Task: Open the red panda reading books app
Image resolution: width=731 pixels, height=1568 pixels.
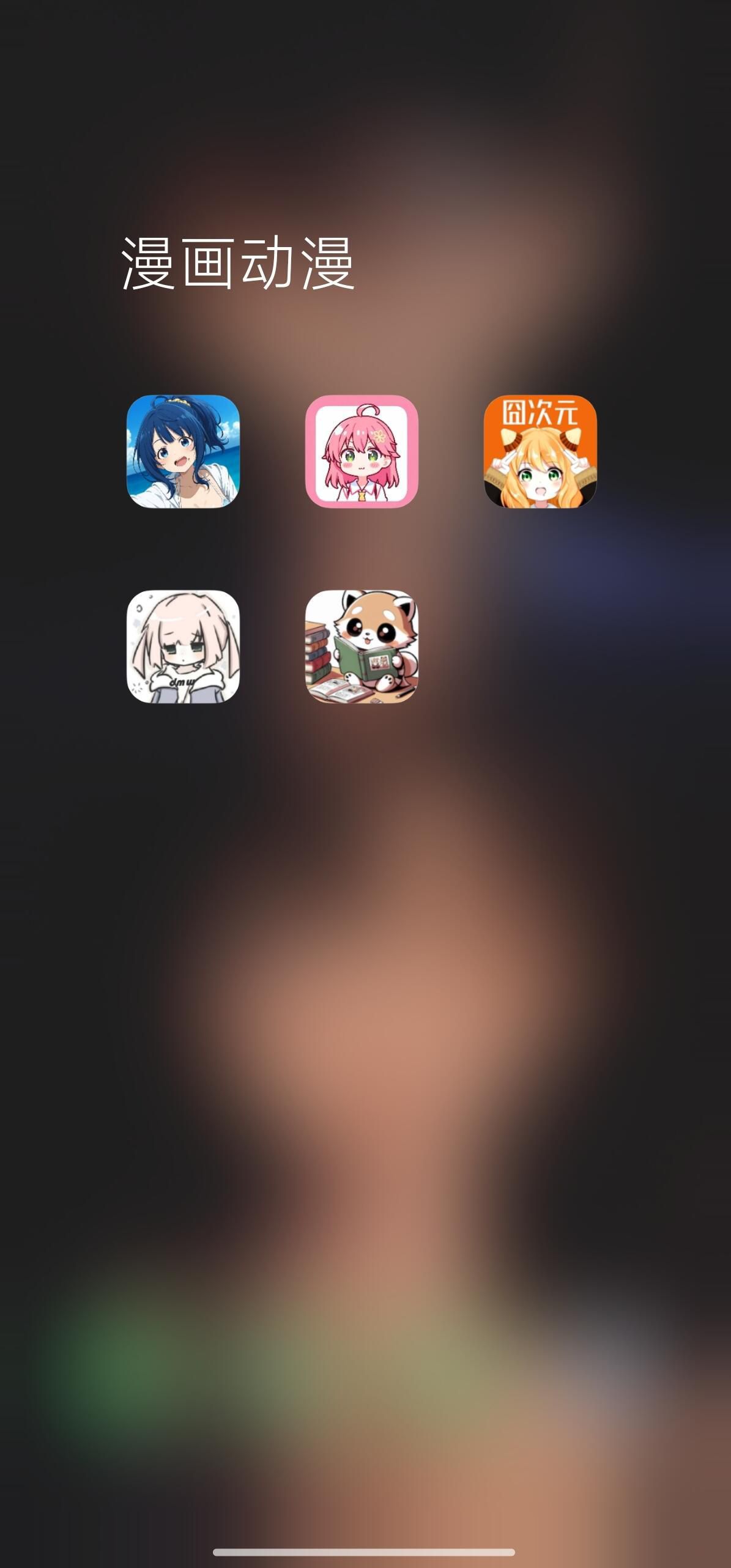Action: [x=362, y=646]
